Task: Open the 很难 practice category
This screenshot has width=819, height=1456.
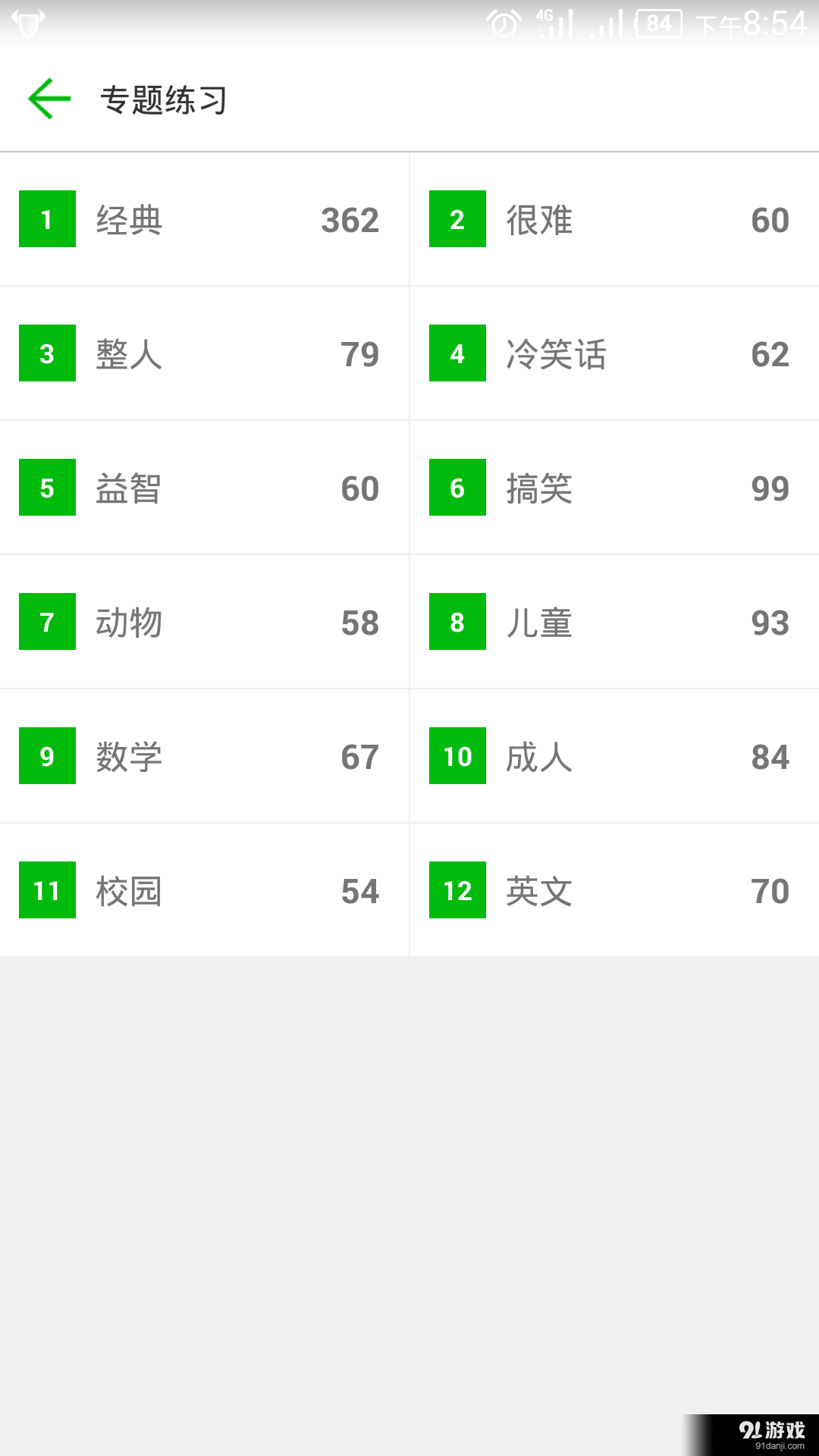Action: click(x=614, y=220)
